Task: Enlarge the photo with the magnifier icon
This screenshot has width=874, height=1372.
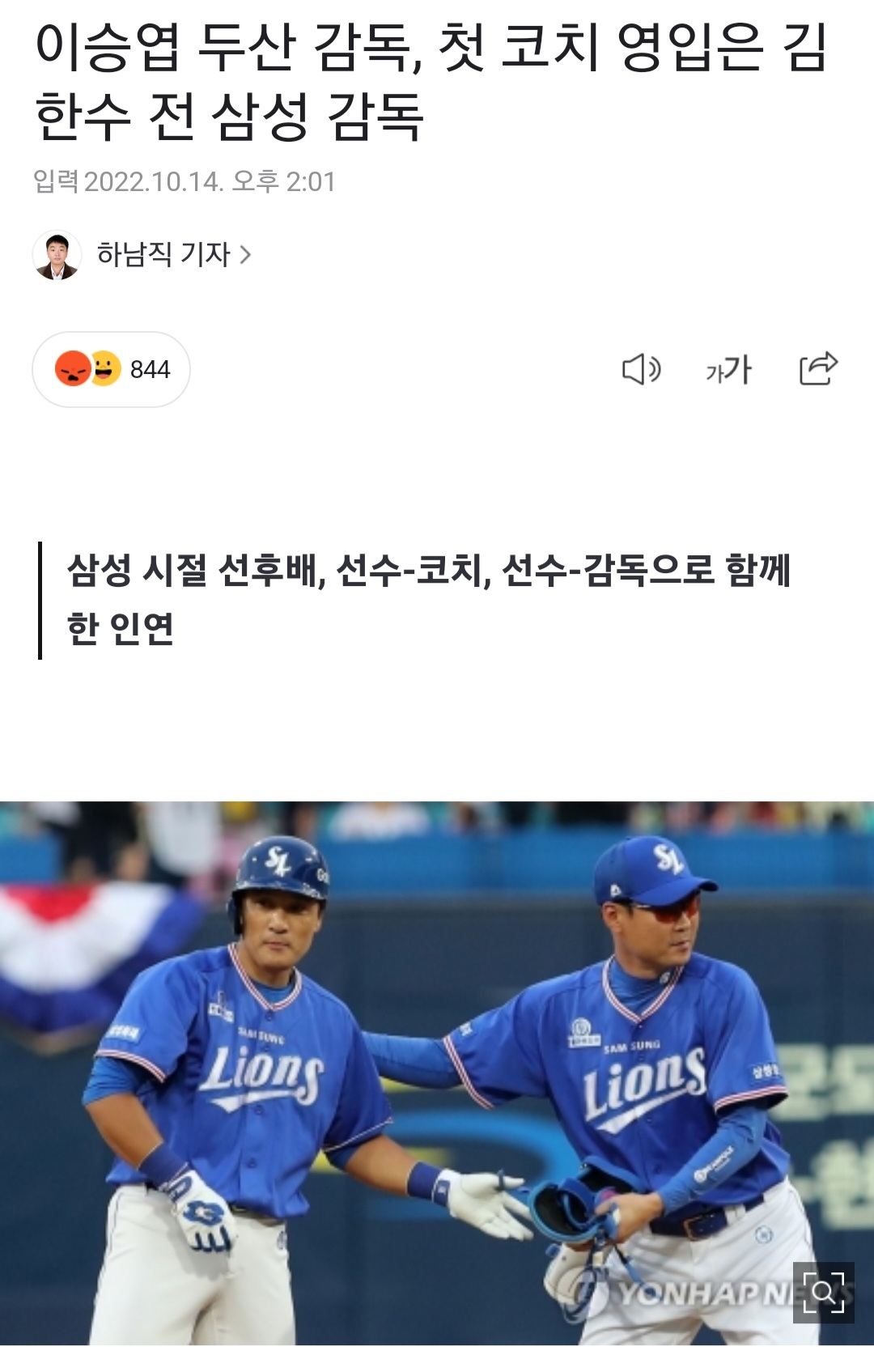Action: (x=823, y=1292)
